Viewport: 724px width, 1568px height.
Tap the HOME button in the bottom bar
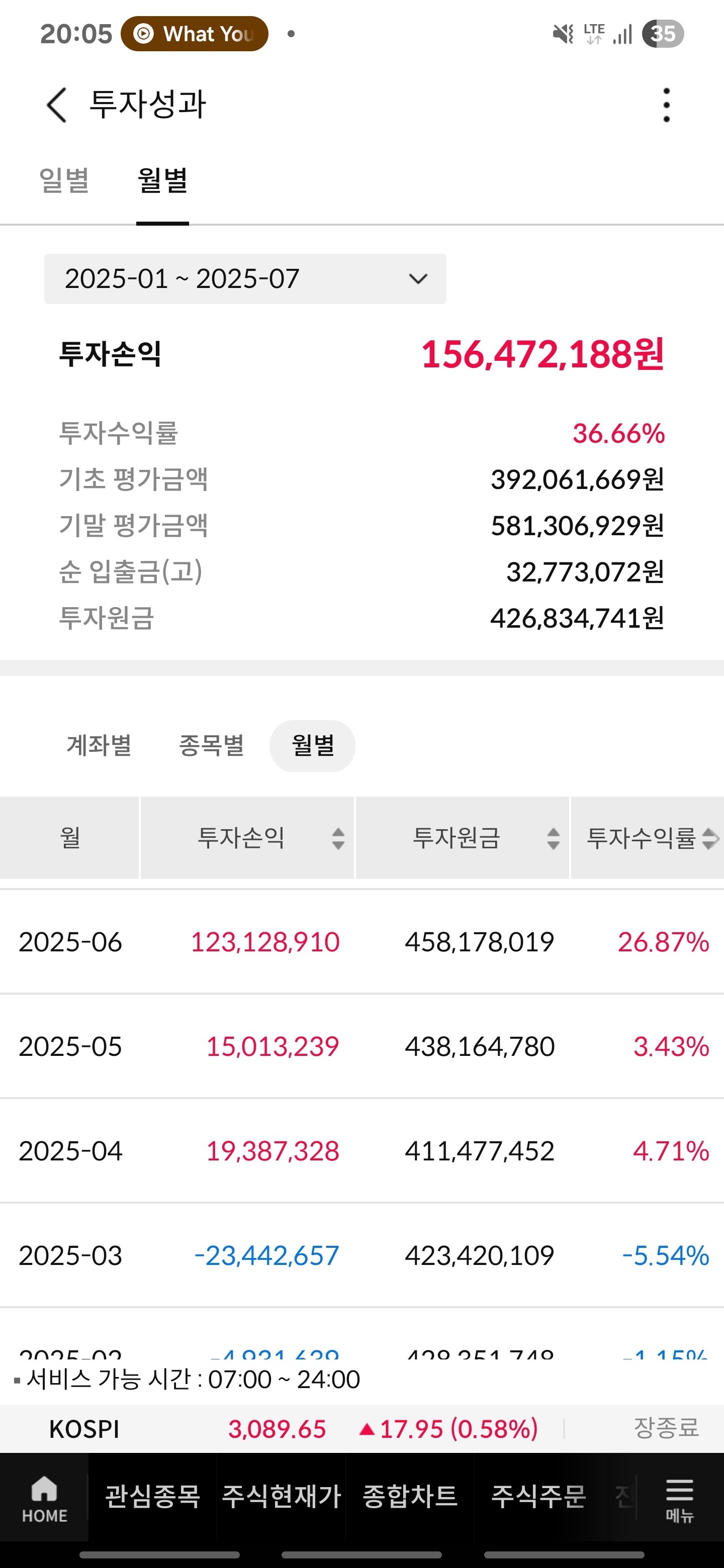coord(44,1499)
